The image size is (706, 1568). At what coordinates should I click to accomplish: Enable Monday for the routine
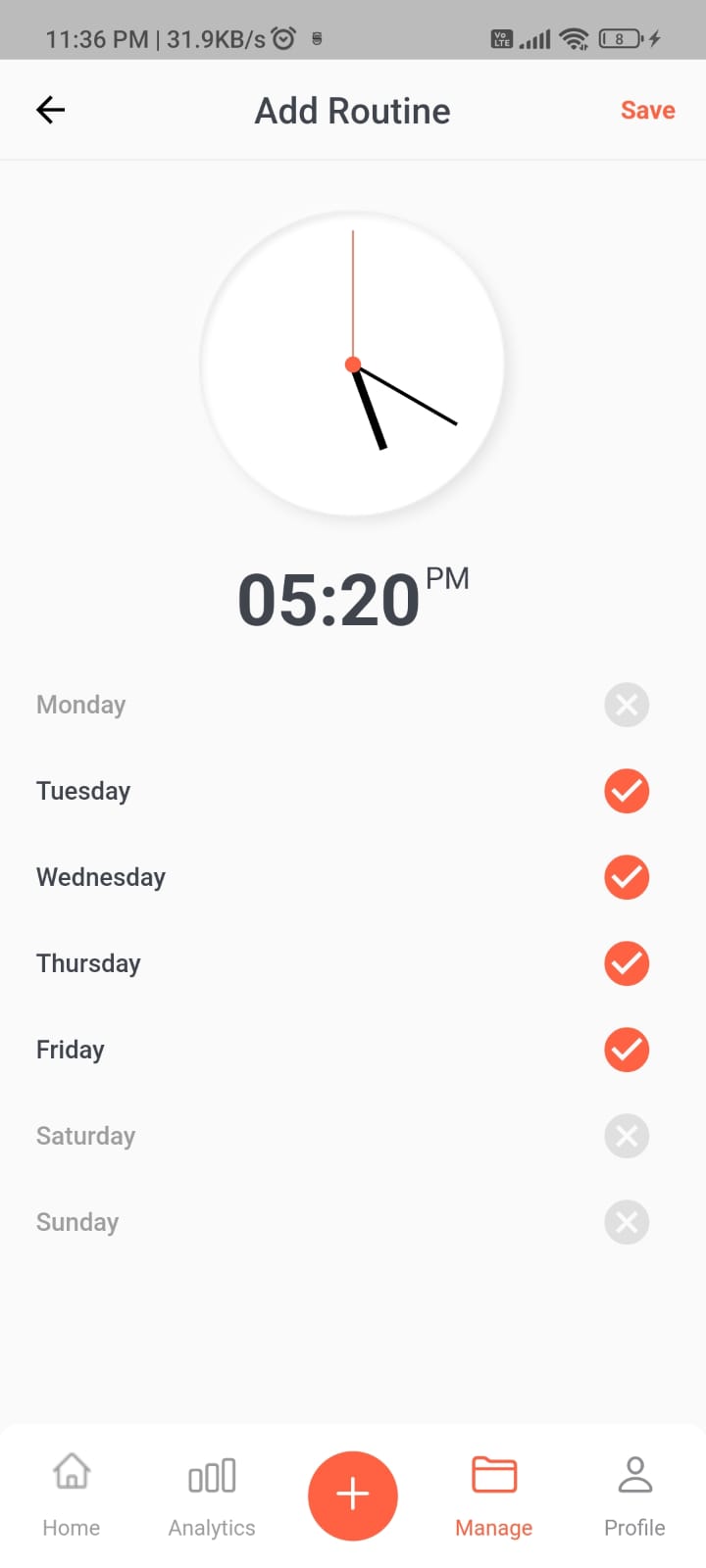[x=627, y=705]
